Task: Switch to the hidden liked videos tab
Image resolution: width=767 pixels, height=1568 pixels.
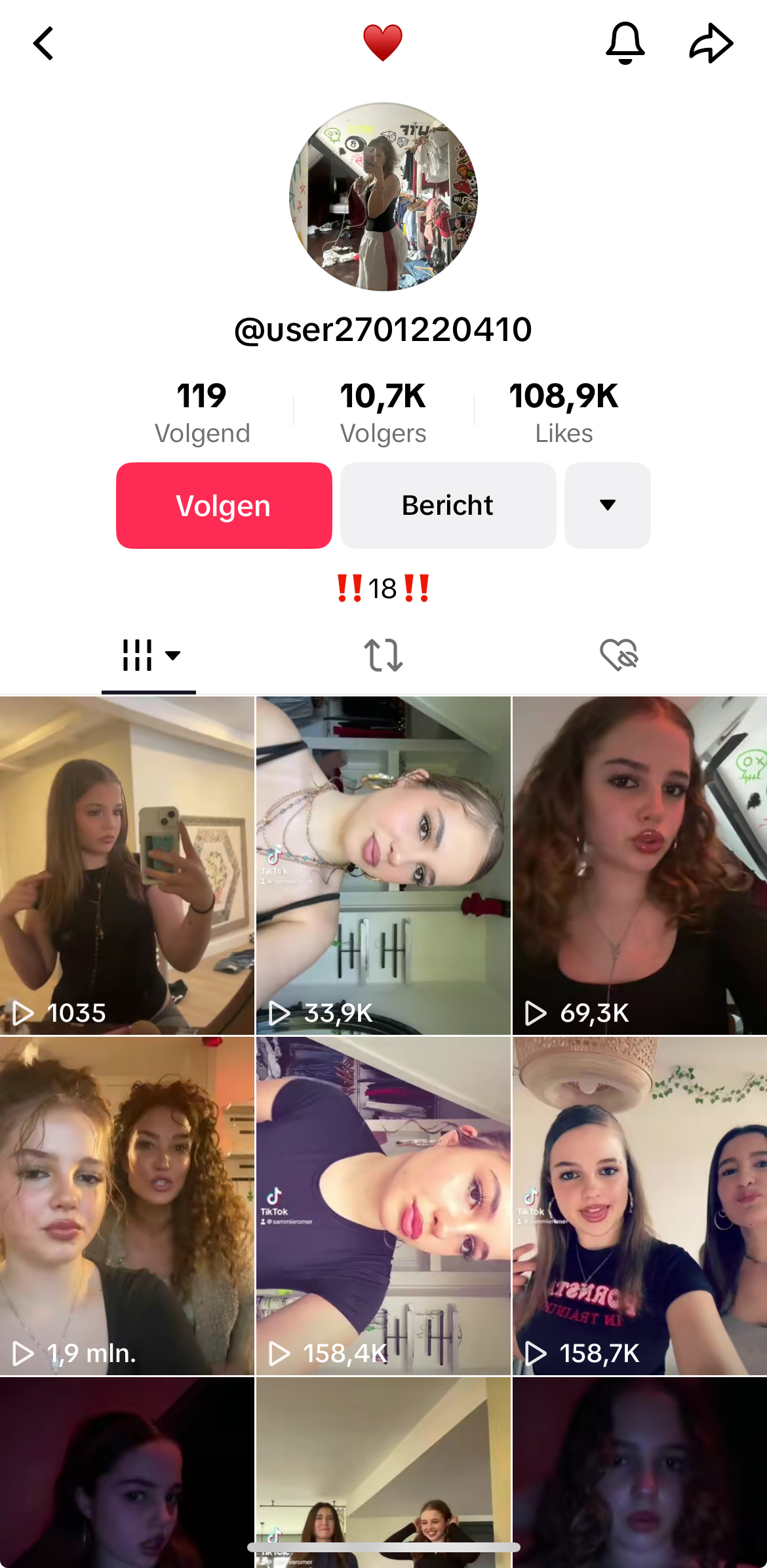Action: [x=619, y=655]
